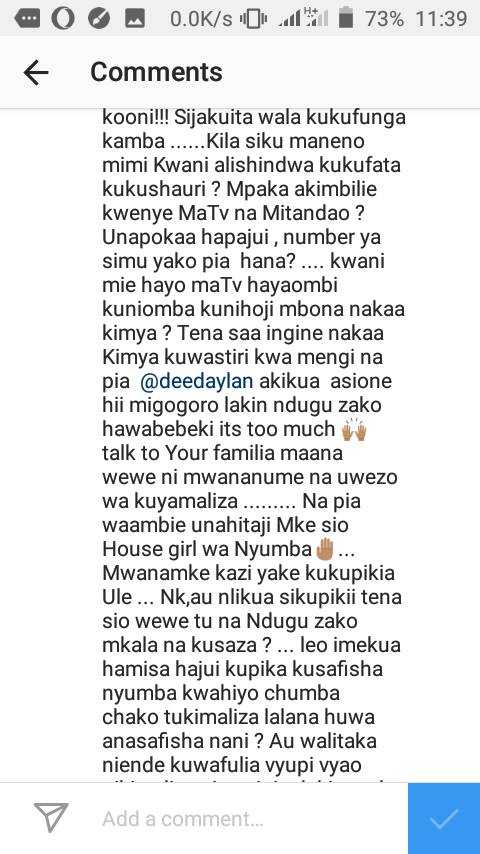Post the comment with the blue checkmark
Viewport: 480px width, 854px height.
click(x=443, y=819)
